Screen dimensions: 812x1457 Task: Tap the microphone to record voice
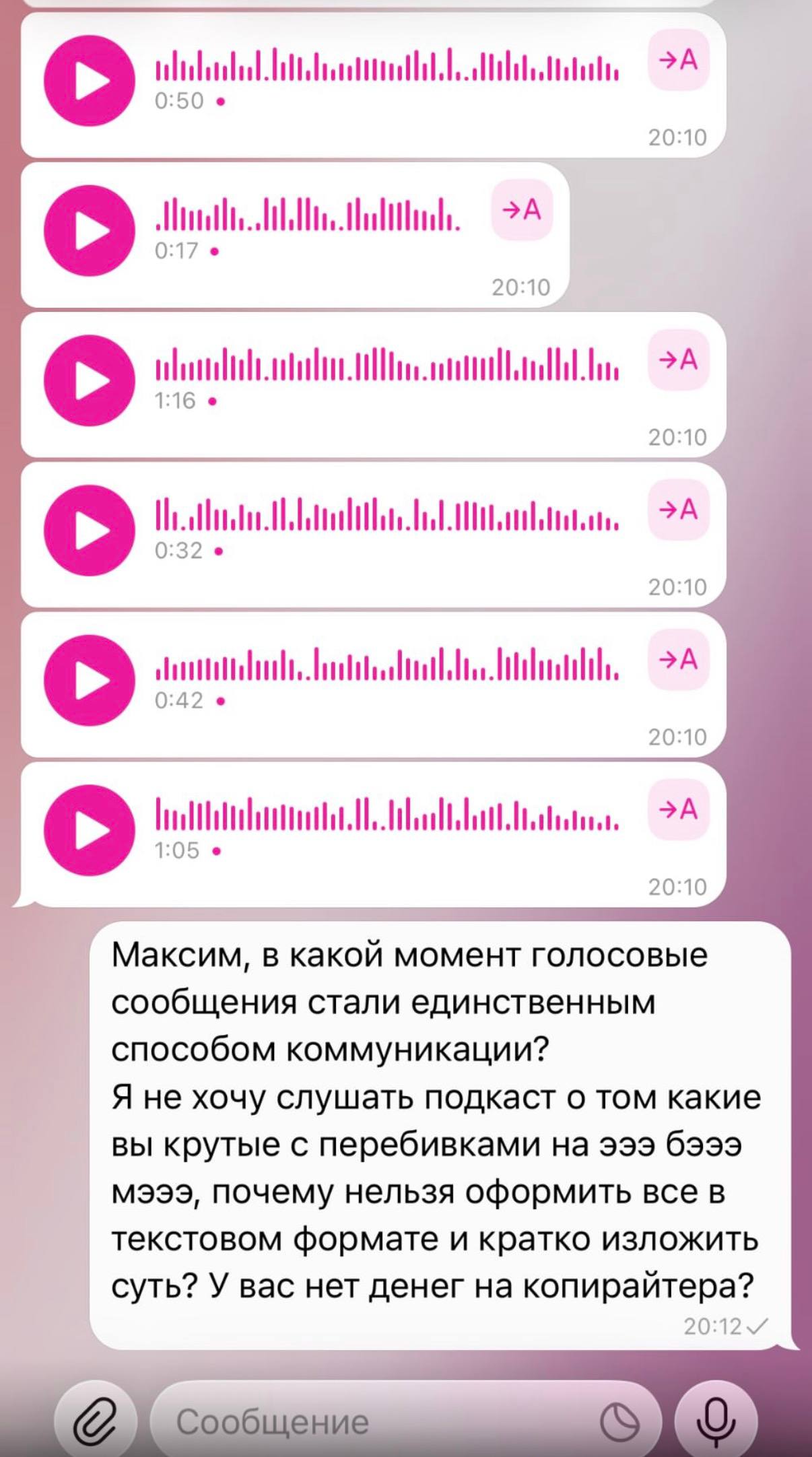point(716,1421)
